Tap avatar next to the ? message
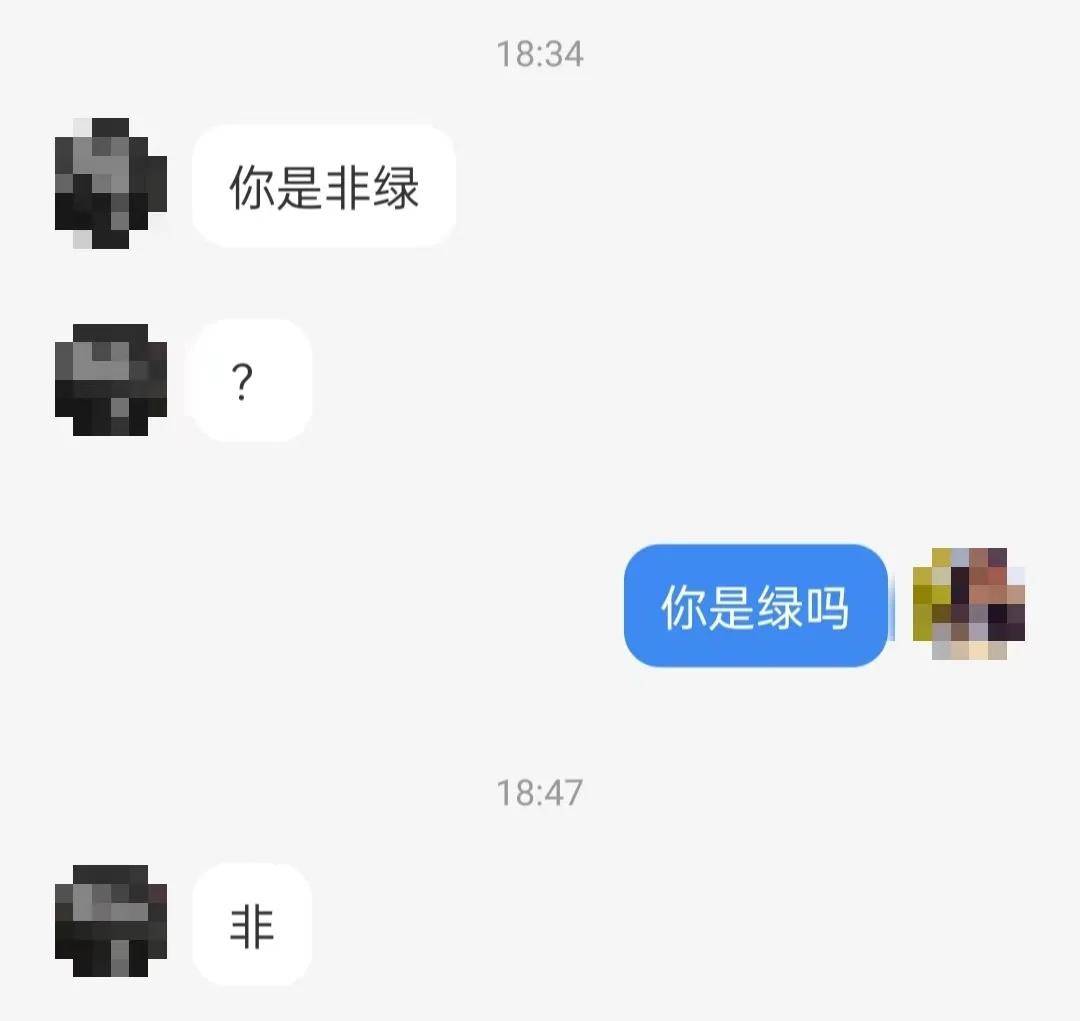 [110, 380]
